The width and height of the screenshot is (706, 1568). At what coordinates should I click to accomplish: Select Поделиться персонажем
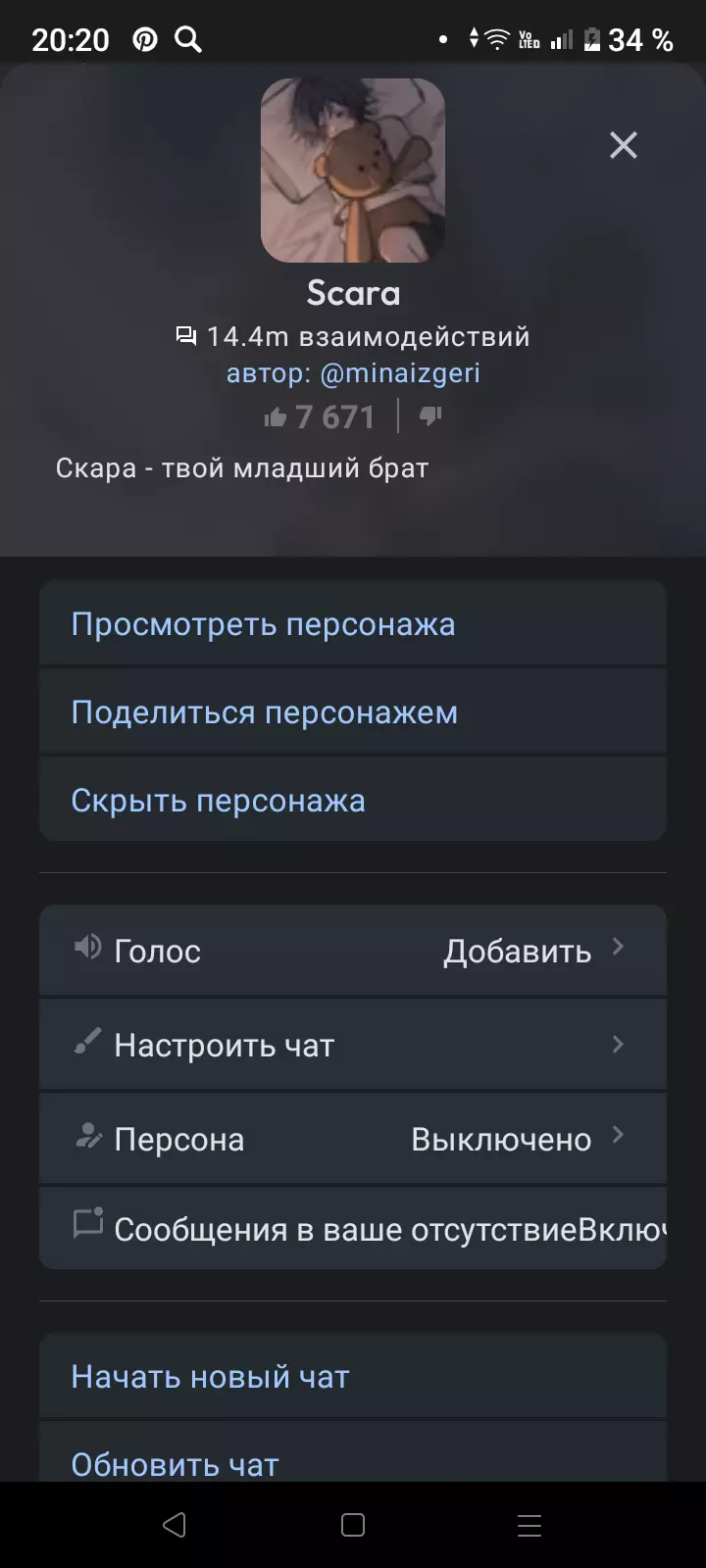(x=353, y=712)
